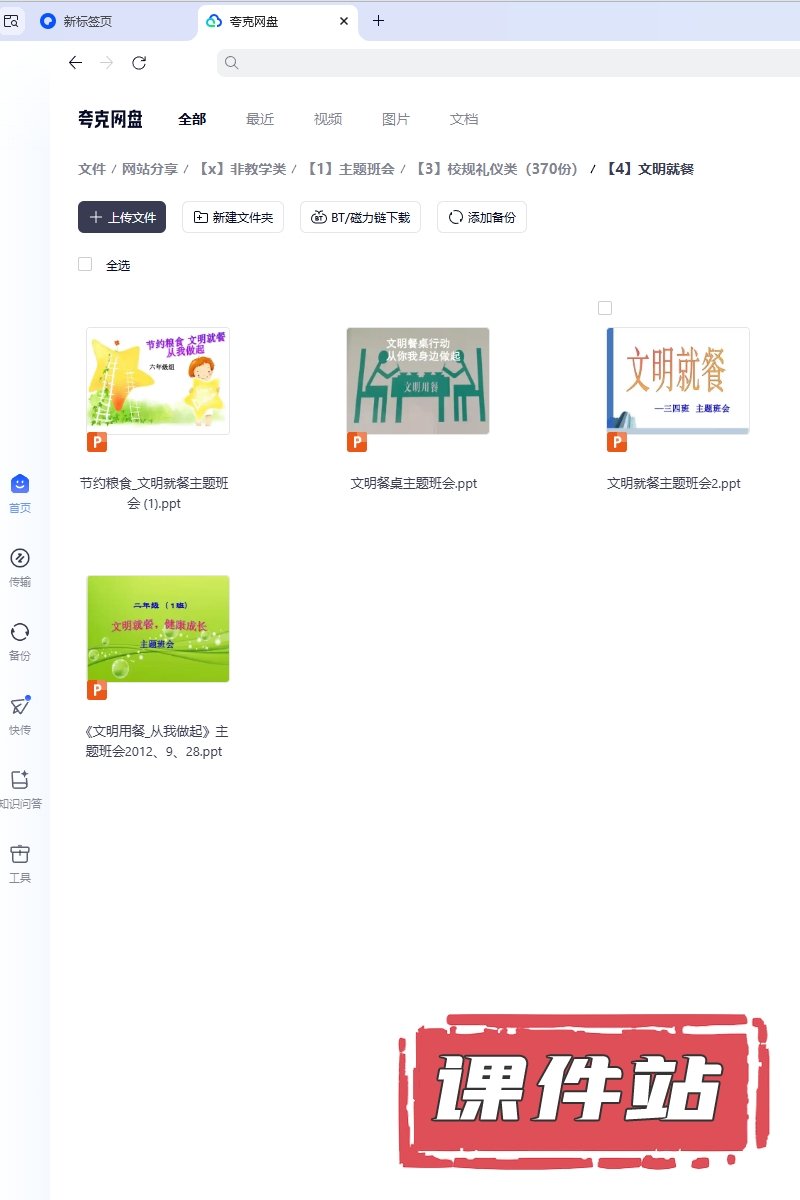Switch to the 最近 tab
This screenshot has height=1200, width=800.
(x=260, y=119)
